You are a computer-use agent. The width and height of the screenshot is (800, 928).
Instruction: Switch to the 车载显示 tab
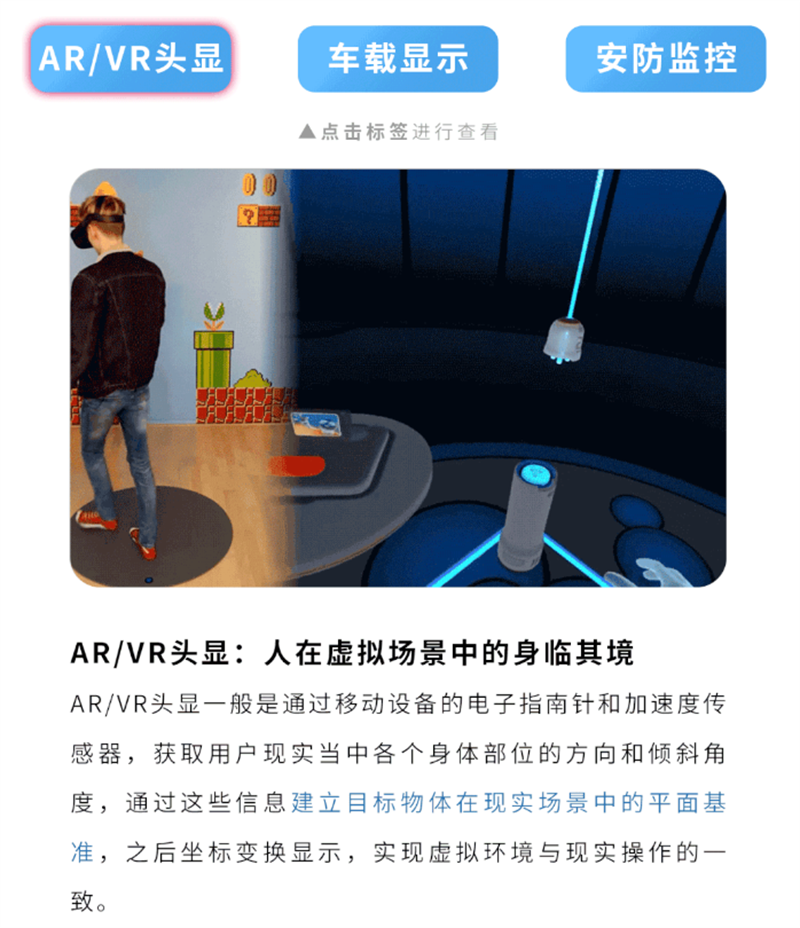[398, 59]
